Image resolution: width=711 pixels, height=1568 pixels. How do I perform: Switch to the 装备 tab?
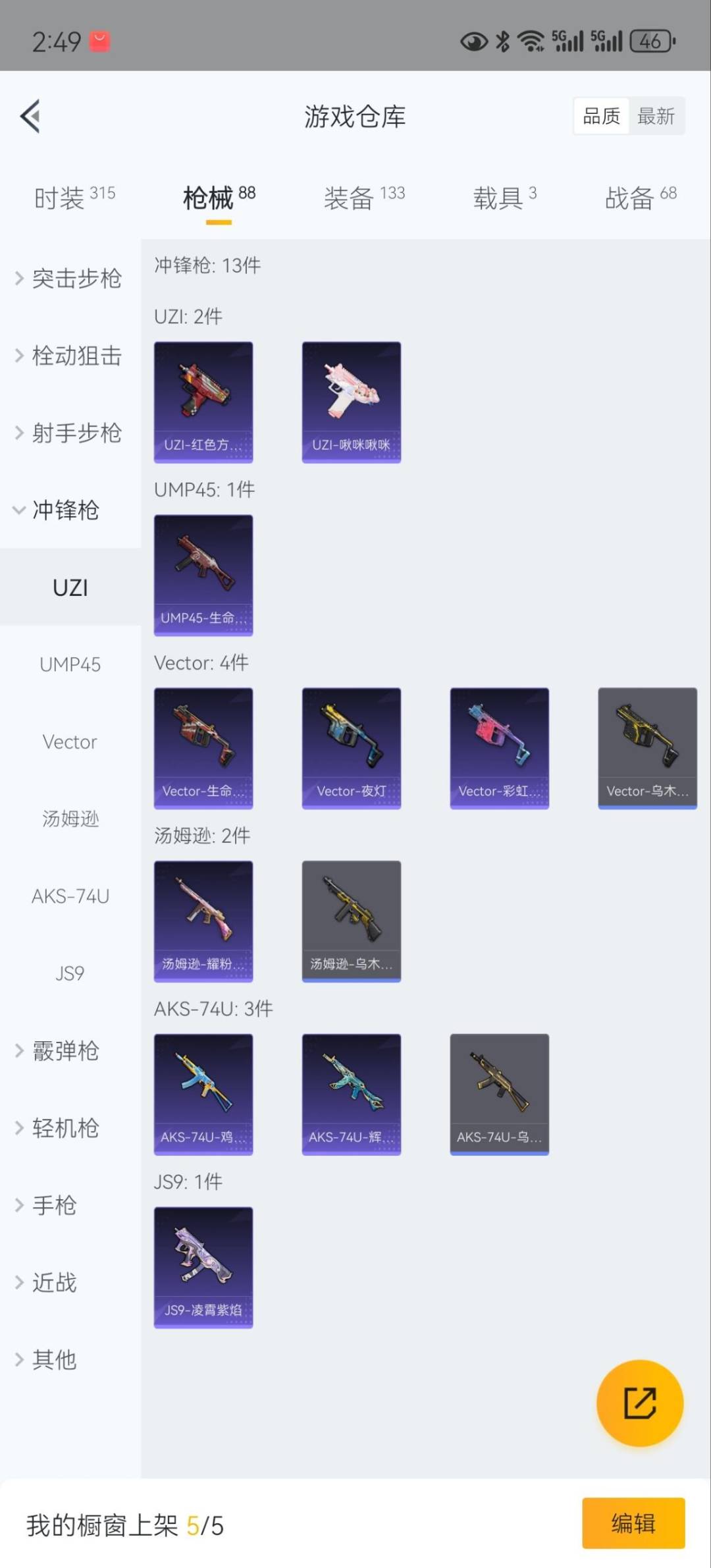click(x=363, y=197)
